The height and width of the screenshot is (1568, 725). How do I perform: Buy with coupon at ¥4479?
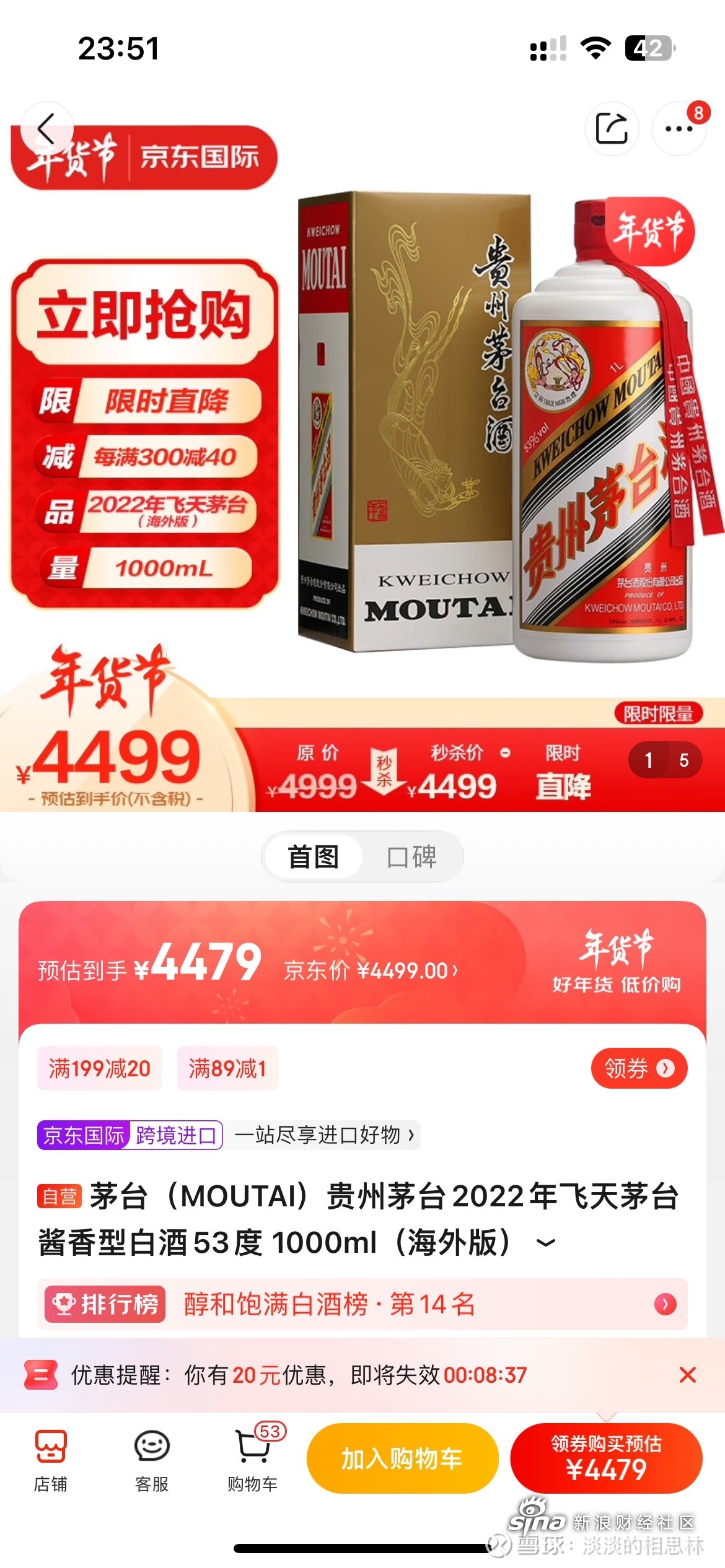(x=606, y=1459)
